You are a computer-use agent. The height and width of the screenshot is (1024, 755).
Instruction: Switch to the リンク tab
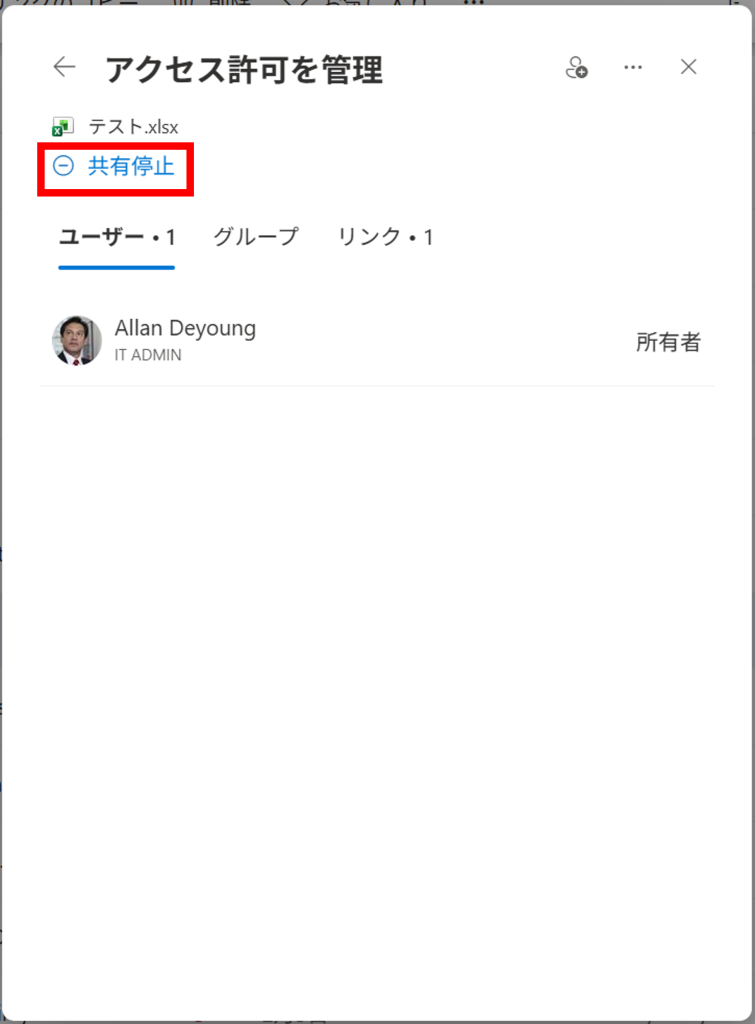pyautogui.click(x=385, y=238)
